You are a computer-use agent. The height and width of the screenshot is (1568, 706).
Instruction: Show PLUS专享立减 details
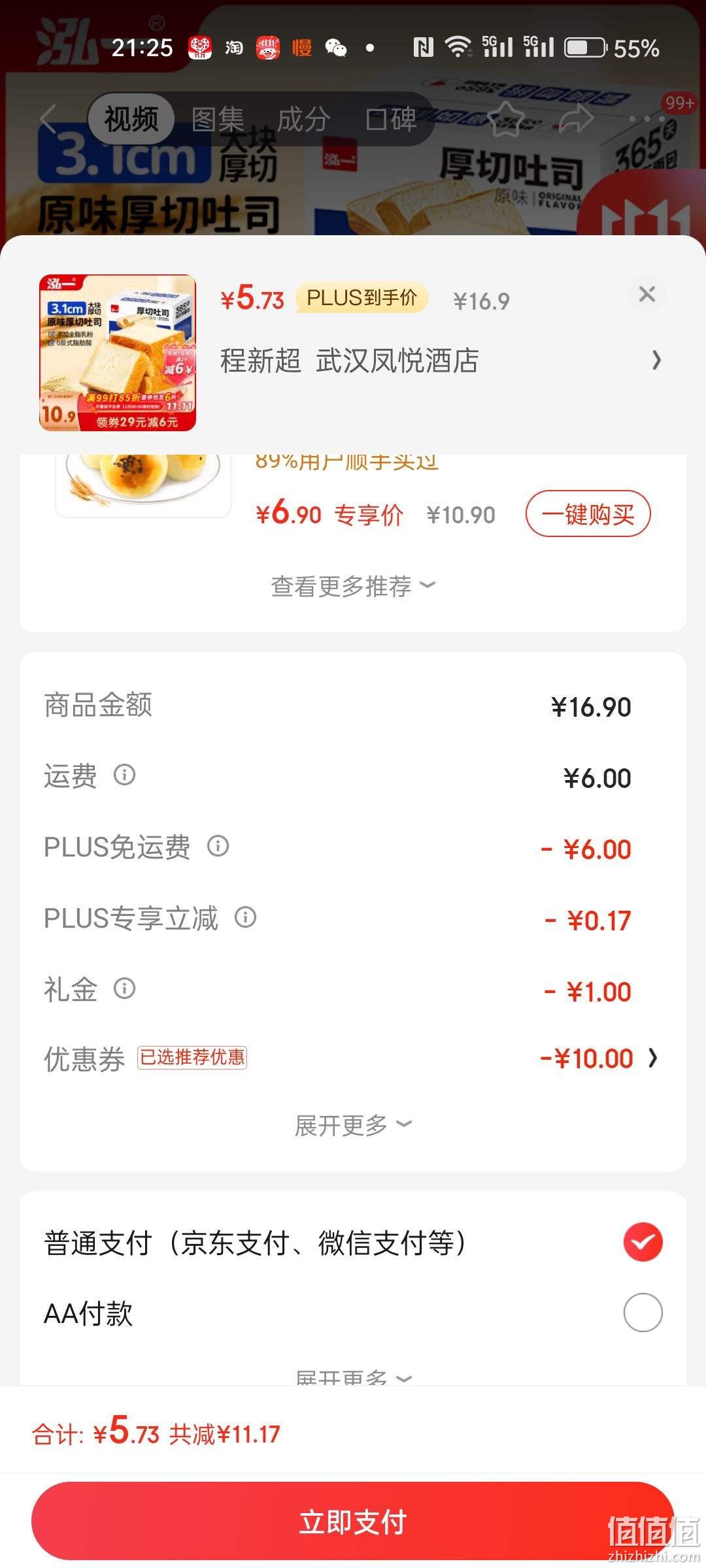(x=245, y=917)
